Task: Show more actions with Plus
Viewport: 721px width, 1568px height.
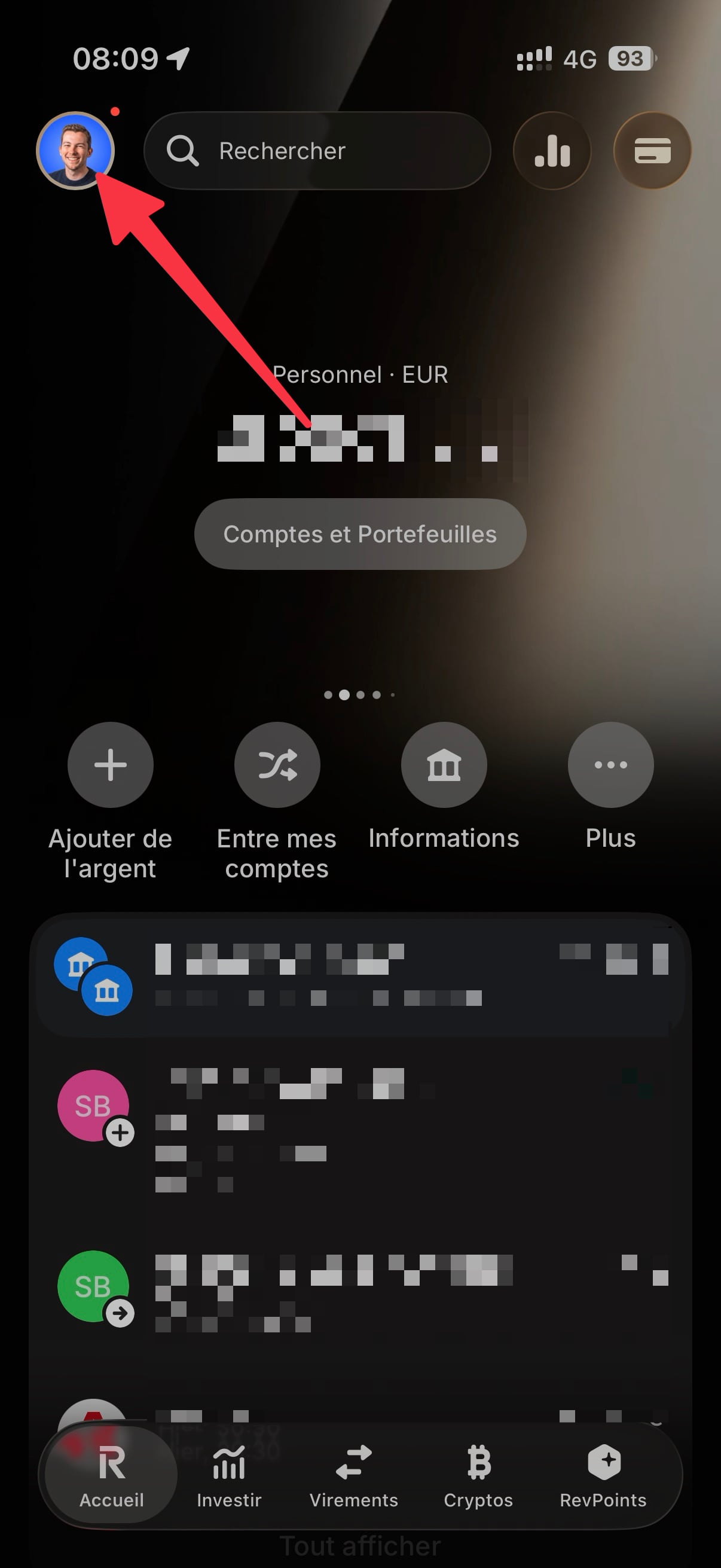Action: coord(610,765)
